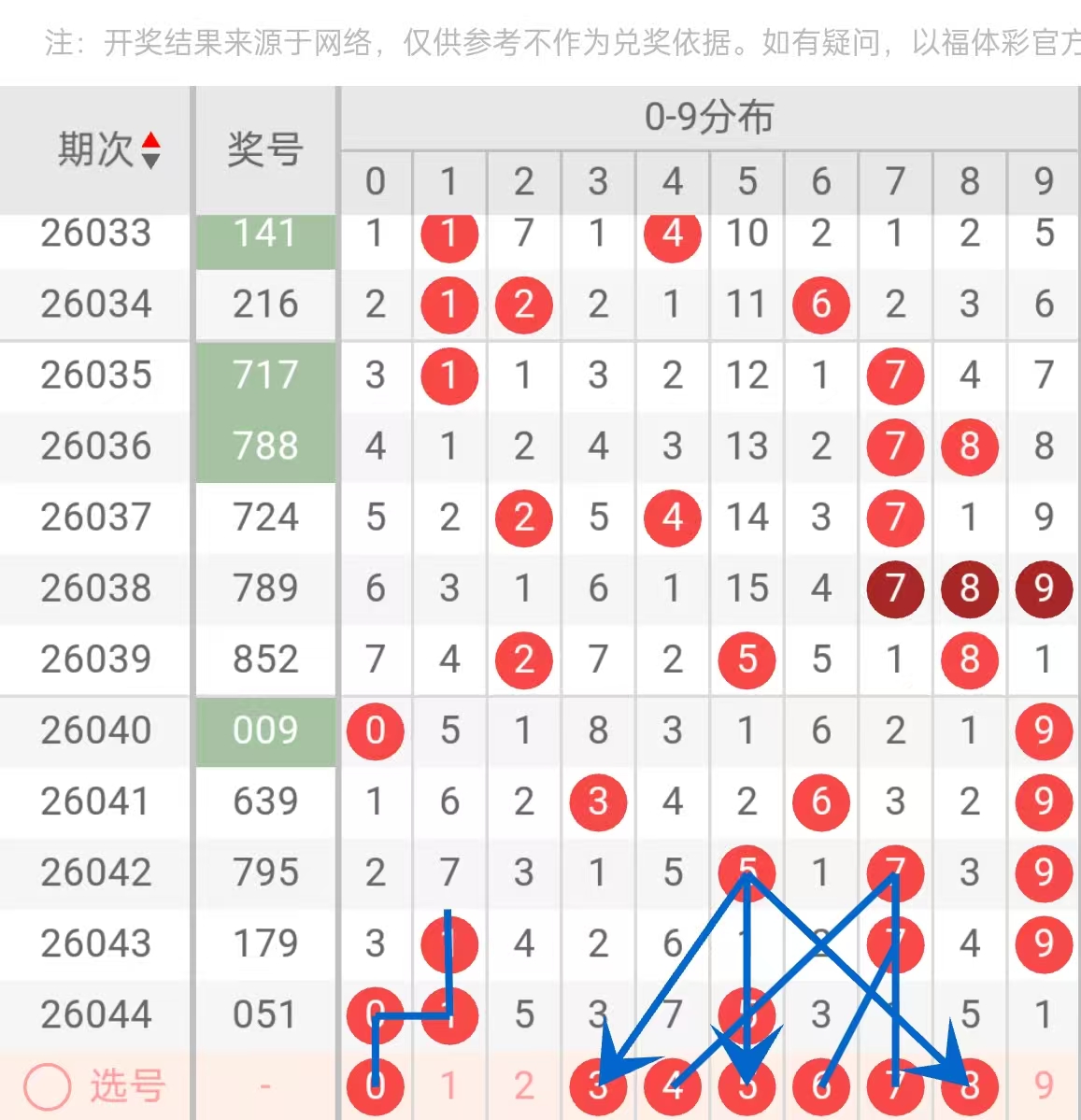1081x1120 pixels.
Task: Deselect number 0 in the 选号 row
Action: (375, 1086)
